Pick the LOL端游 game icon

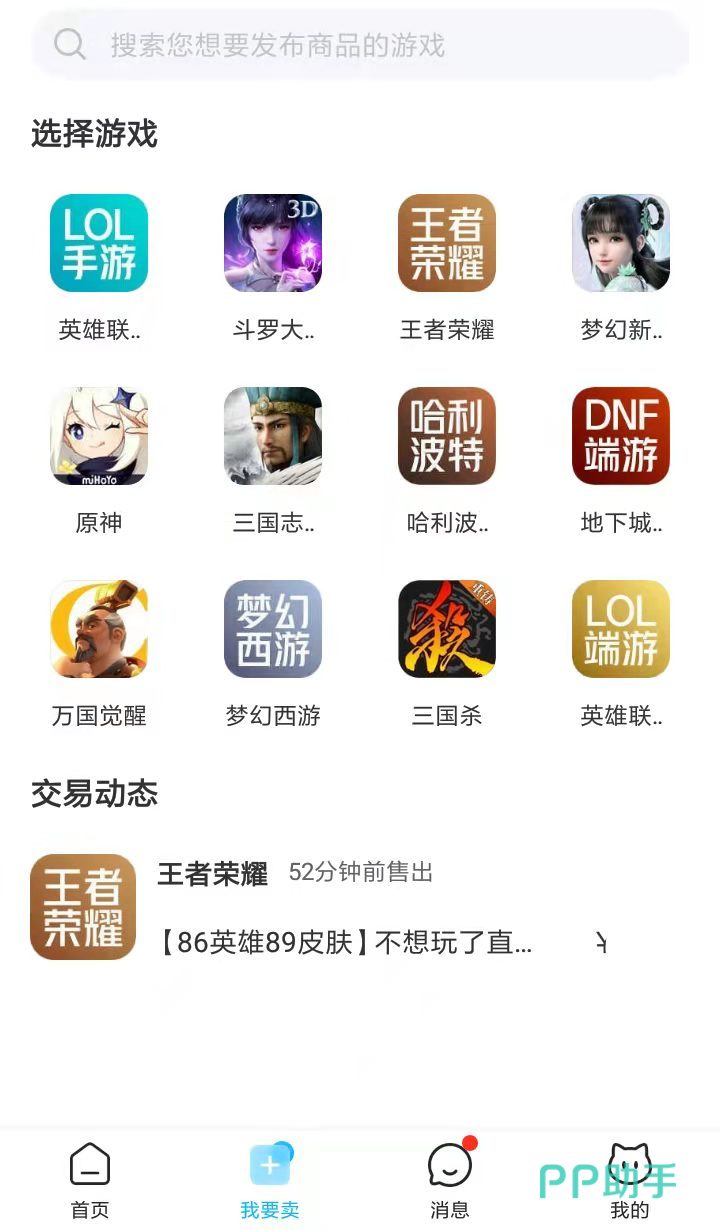[x=621, y=629]
